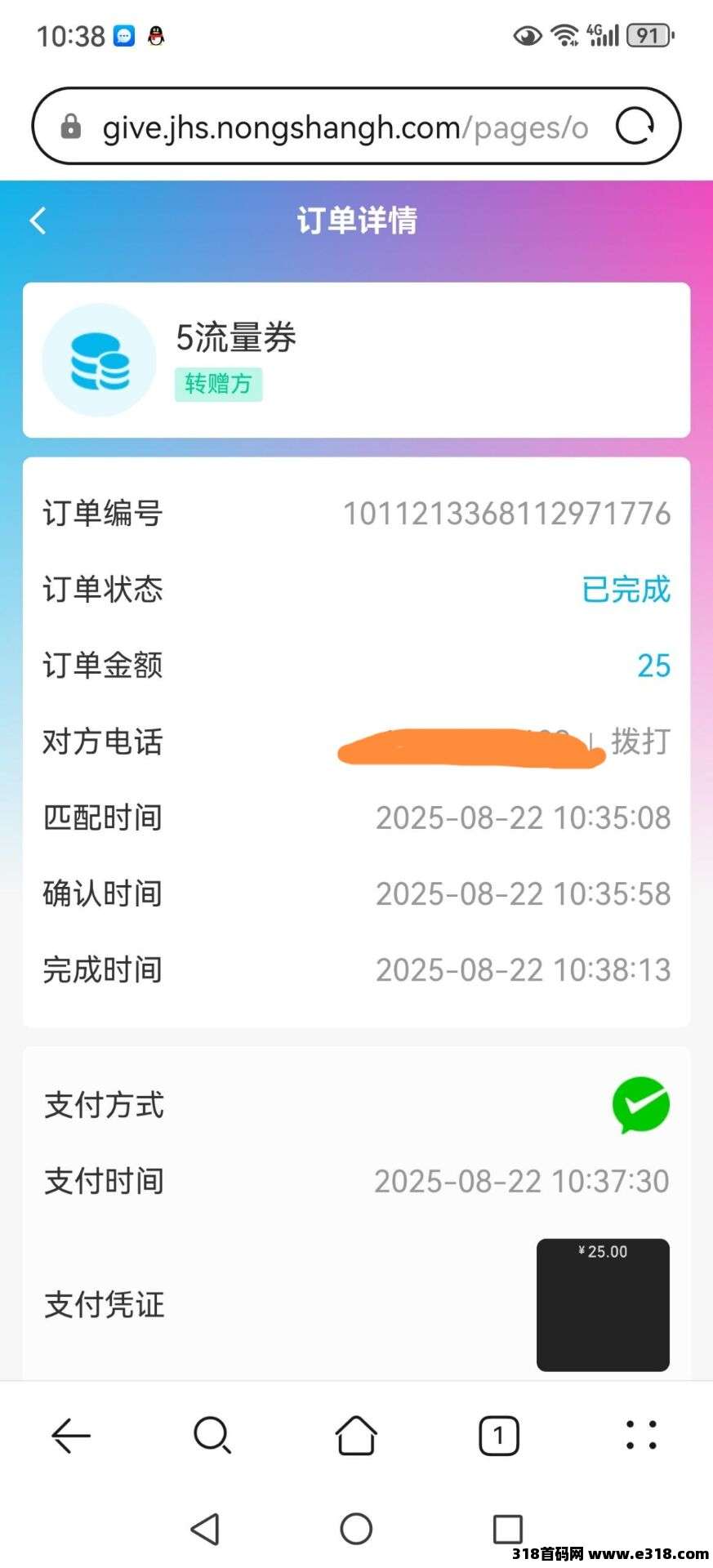View the ¥25.00 payment voucher thumbnail
713x1568 pixels.
pyautogui.click(x=602, y=1304)
